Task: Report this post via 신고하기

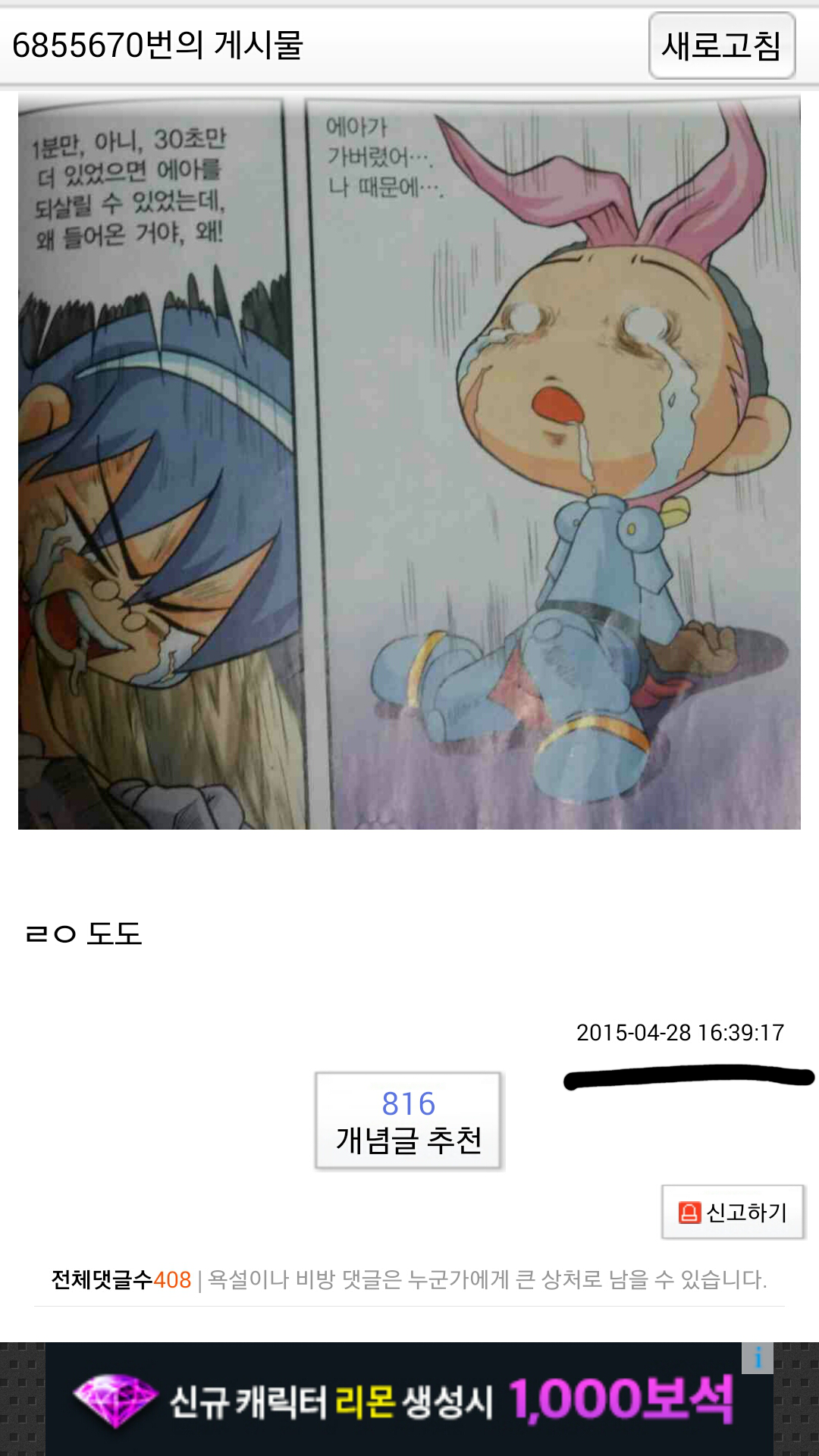Action: point(733,1212)
